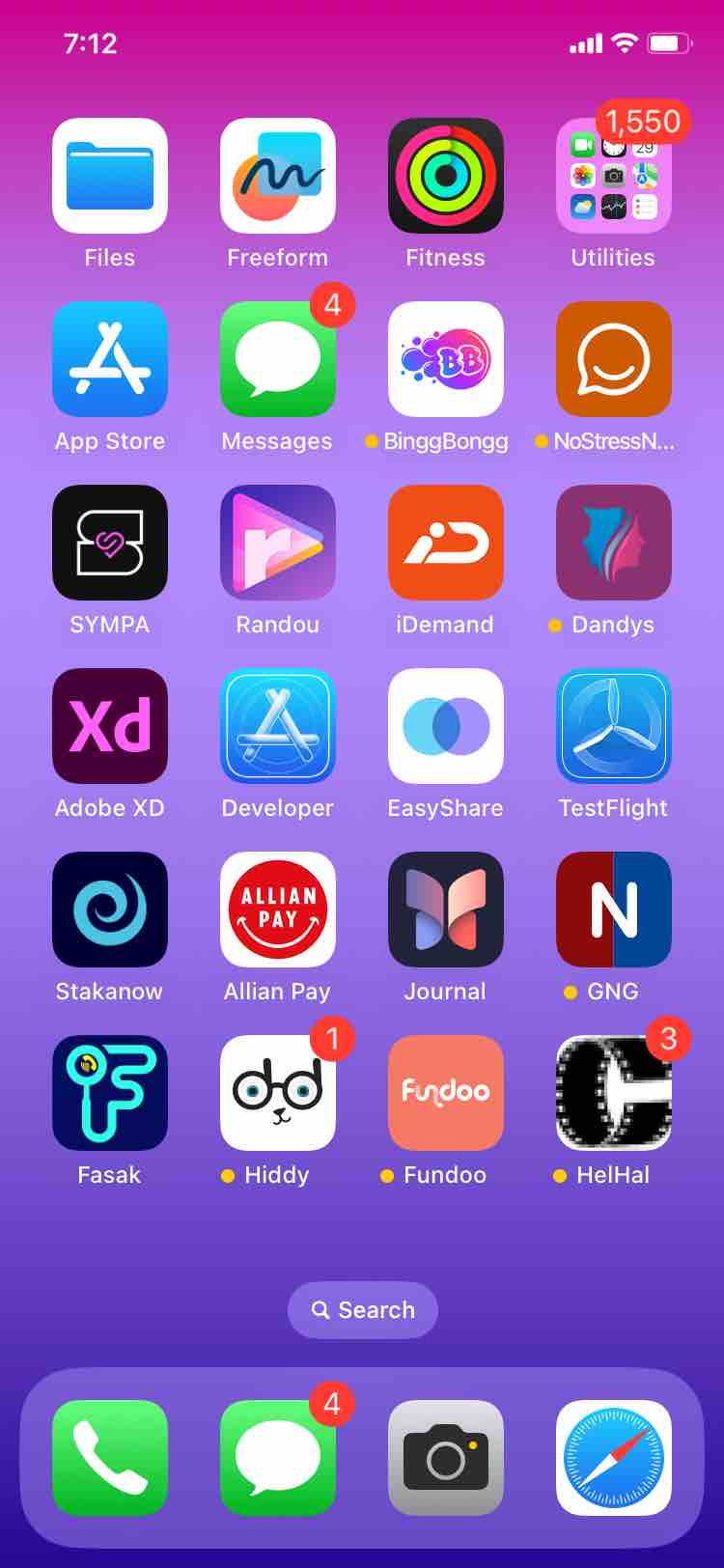Launch Allian Pay
Viewport: 724px width, 1568px height.
(278, 910)
